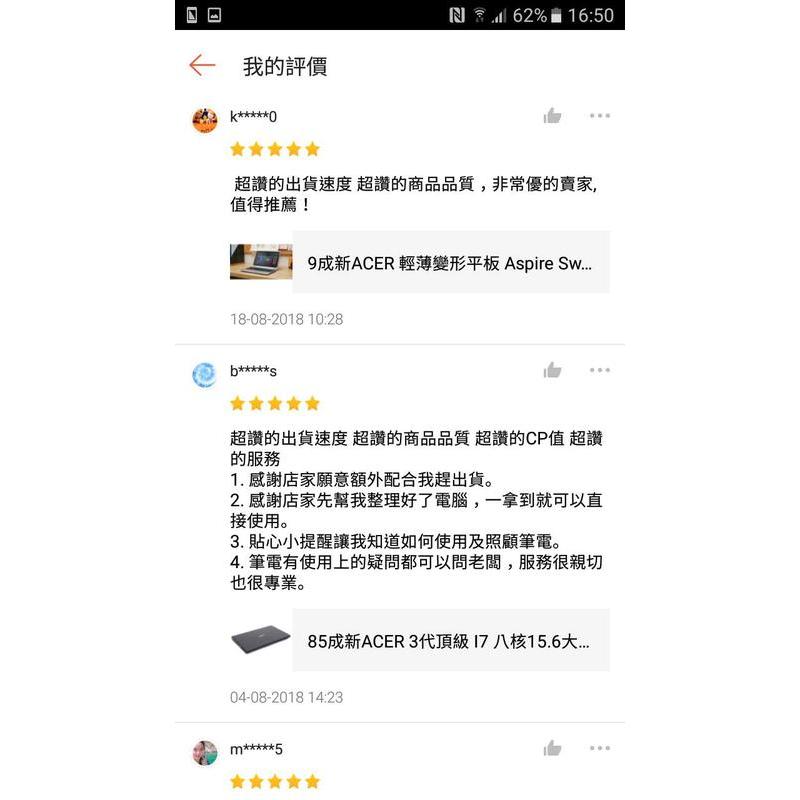Like the review from m*****5
This screenshot has height=800, width=800.
coord(552,749)
